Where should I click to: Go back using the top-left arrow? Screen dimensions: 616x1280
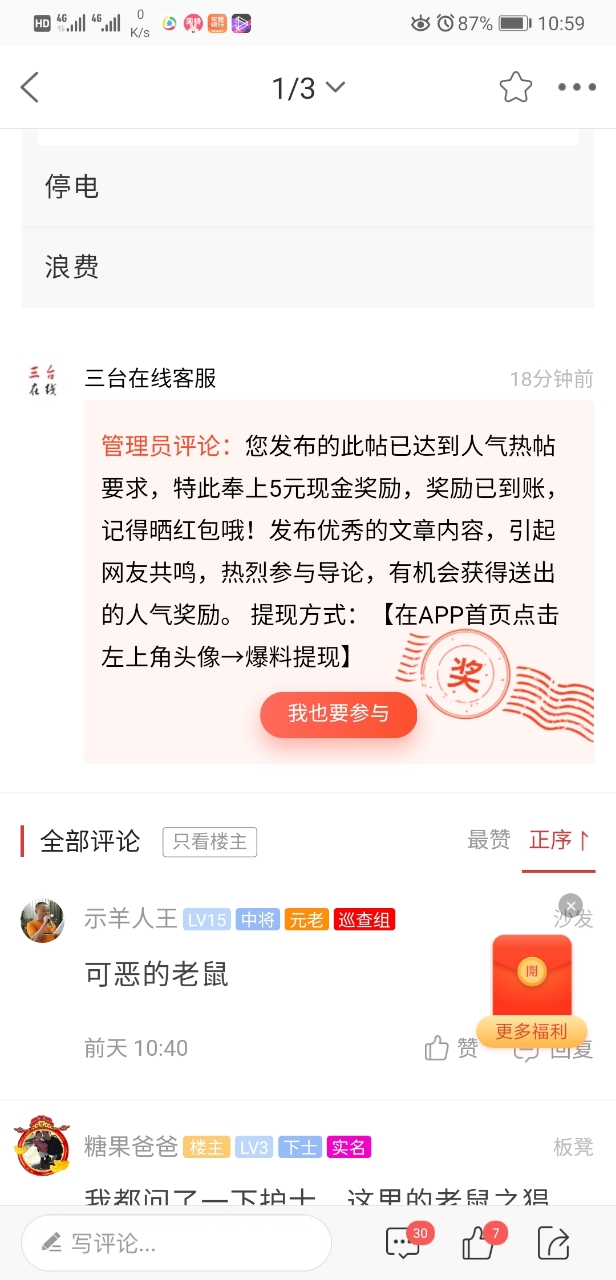pos(30,88)
